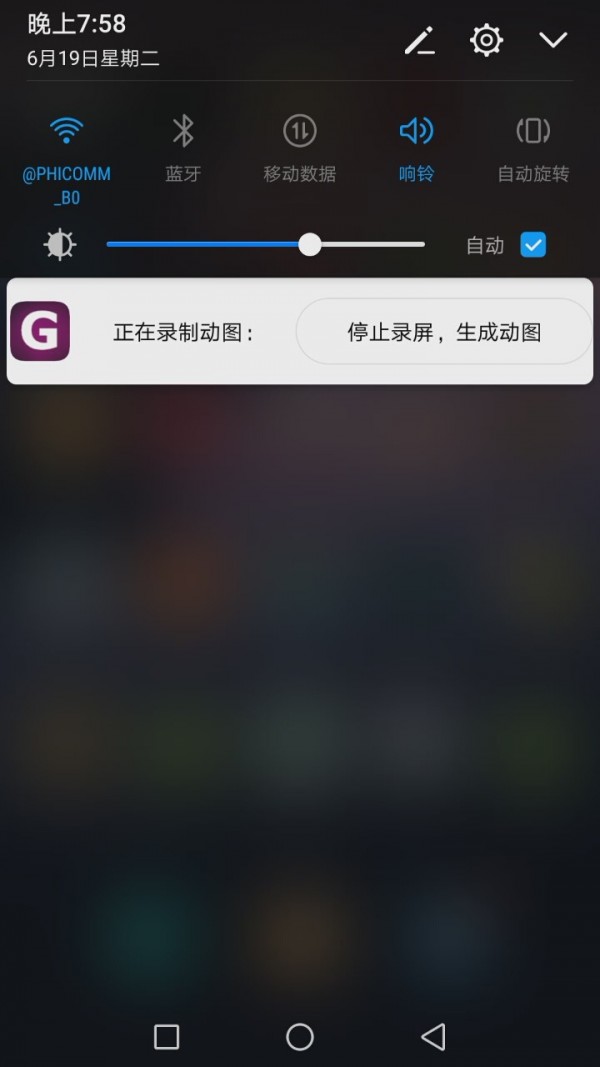Open the quick settings edit pencil
This screenshot has width=600, height=1067.
(419, 41)
